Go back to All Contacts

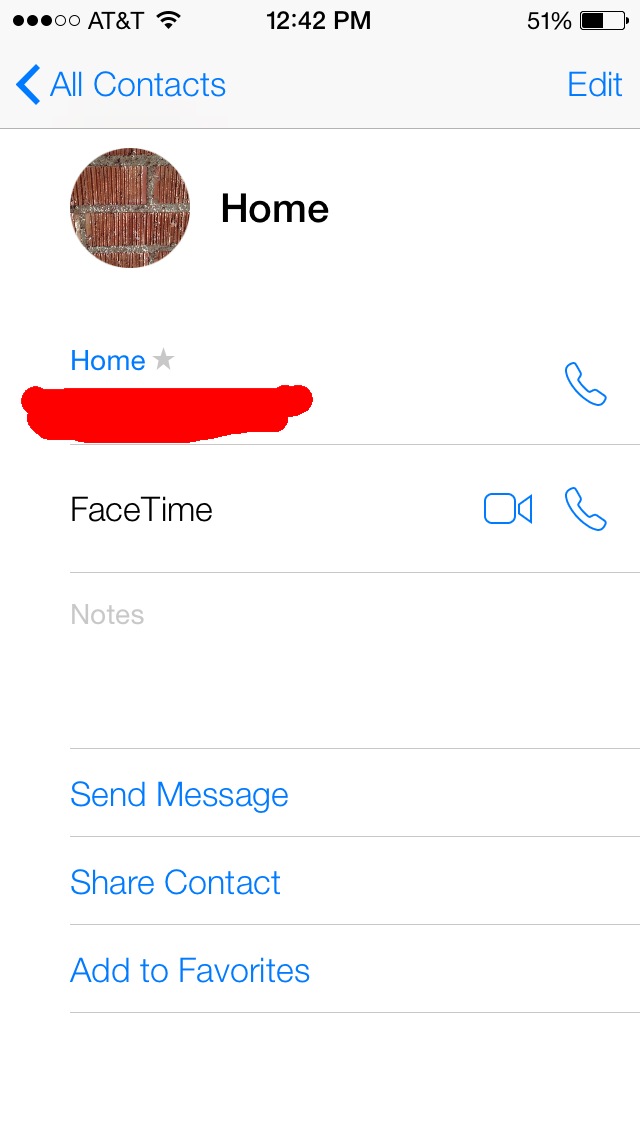pos(121,85)
